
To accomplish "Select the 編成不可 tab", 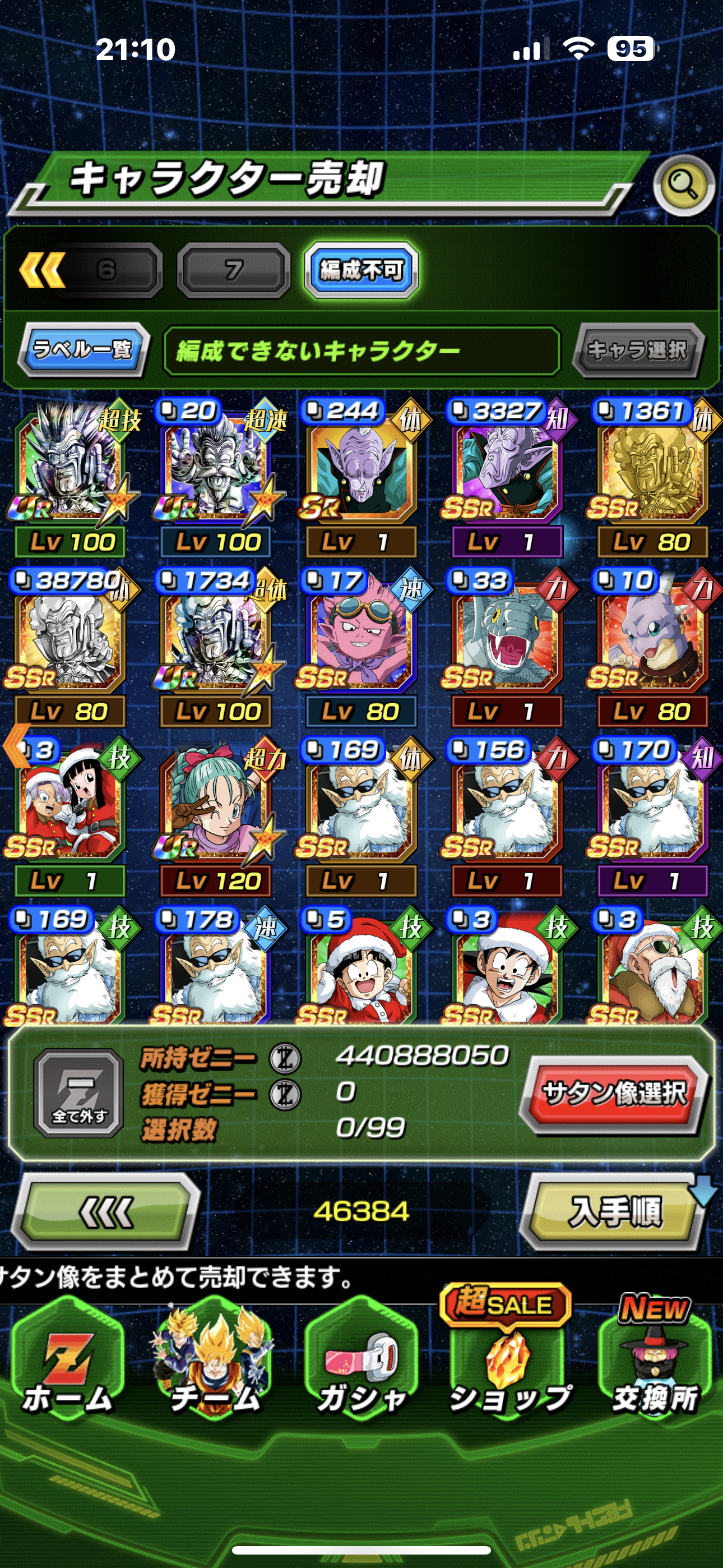I will [x=361, y=270].
